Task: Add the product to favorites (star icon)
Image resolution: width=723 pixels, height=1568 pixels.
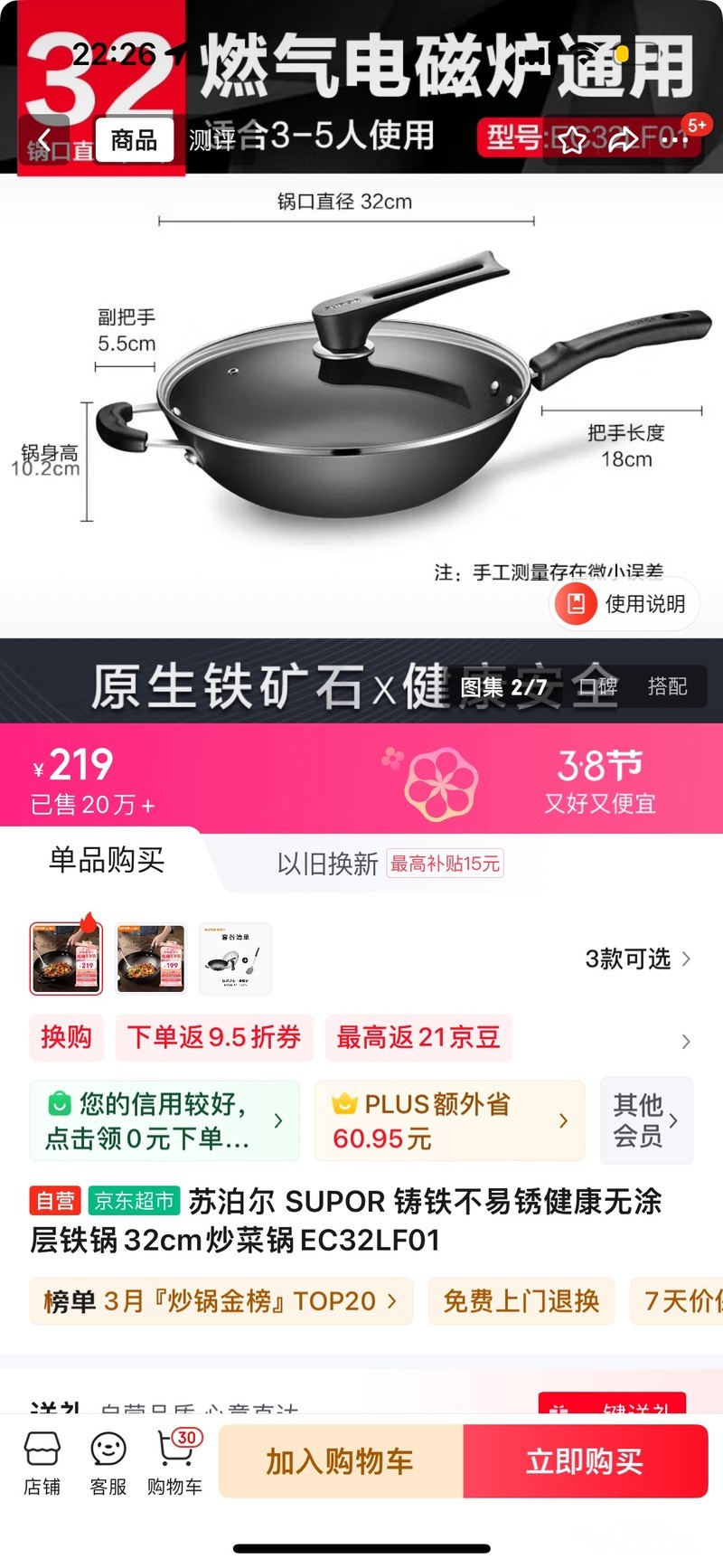Action: click(x=571, y=140)
